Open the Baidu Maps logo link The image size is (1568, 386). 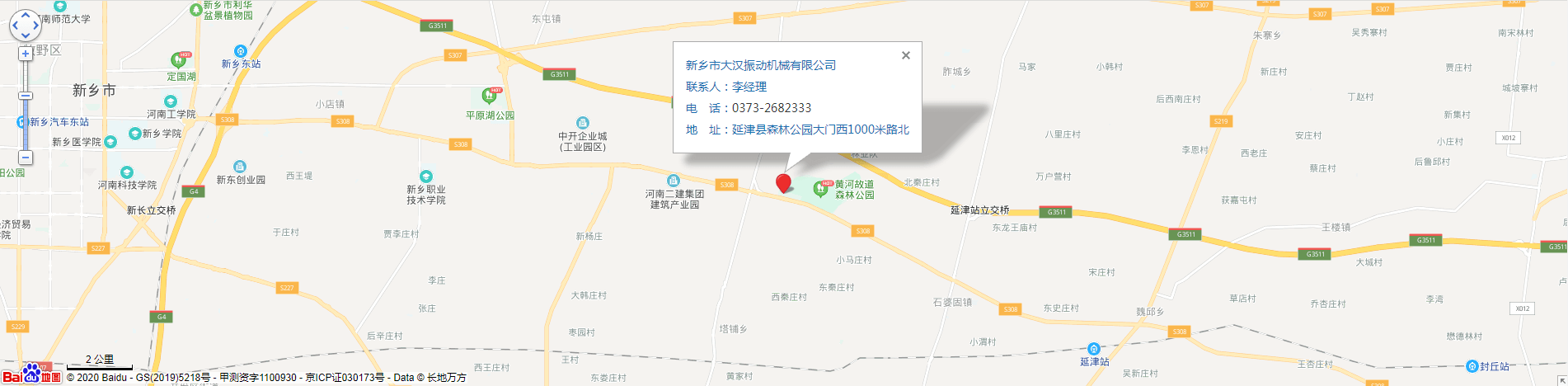(31, 375)
